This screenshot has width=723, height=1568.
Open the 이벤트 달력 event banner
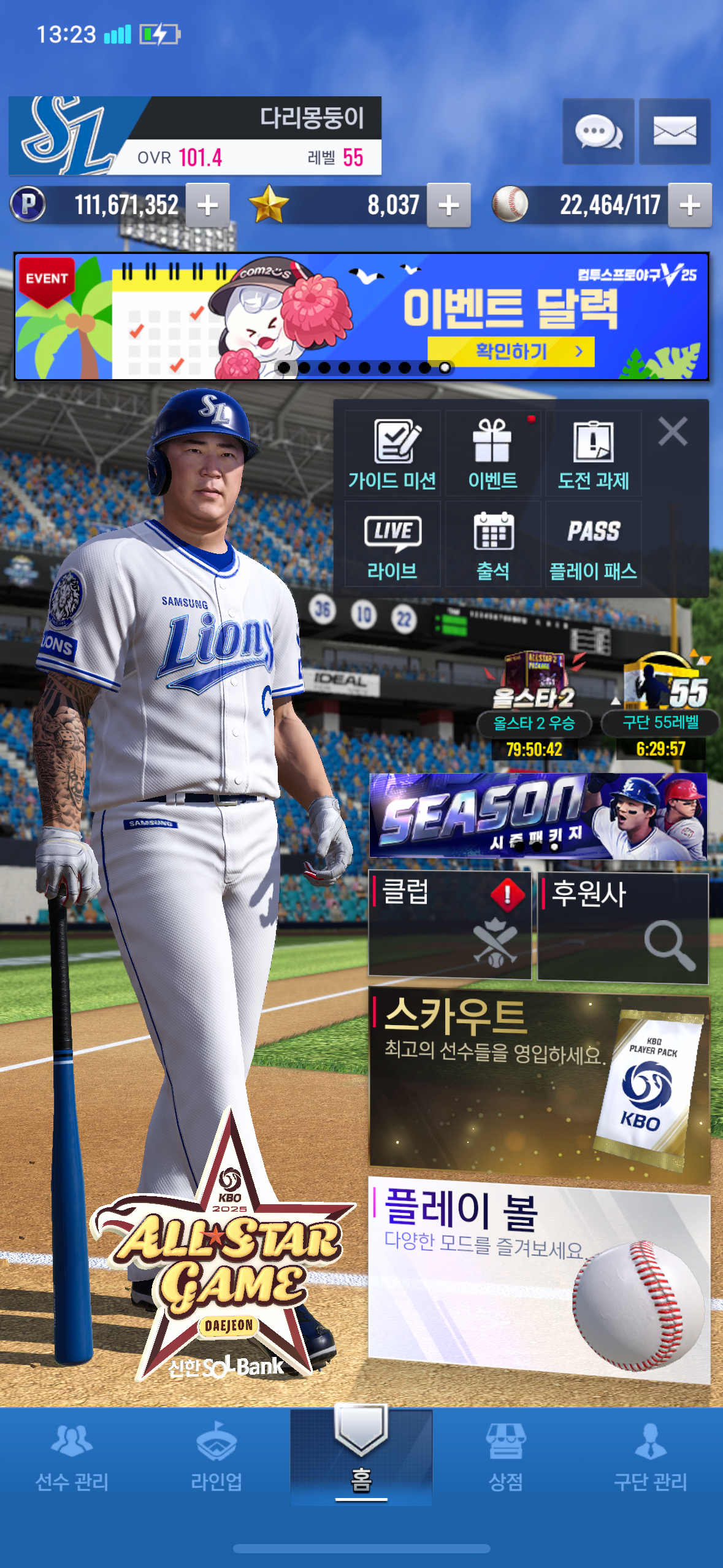[x=361, y=317]
